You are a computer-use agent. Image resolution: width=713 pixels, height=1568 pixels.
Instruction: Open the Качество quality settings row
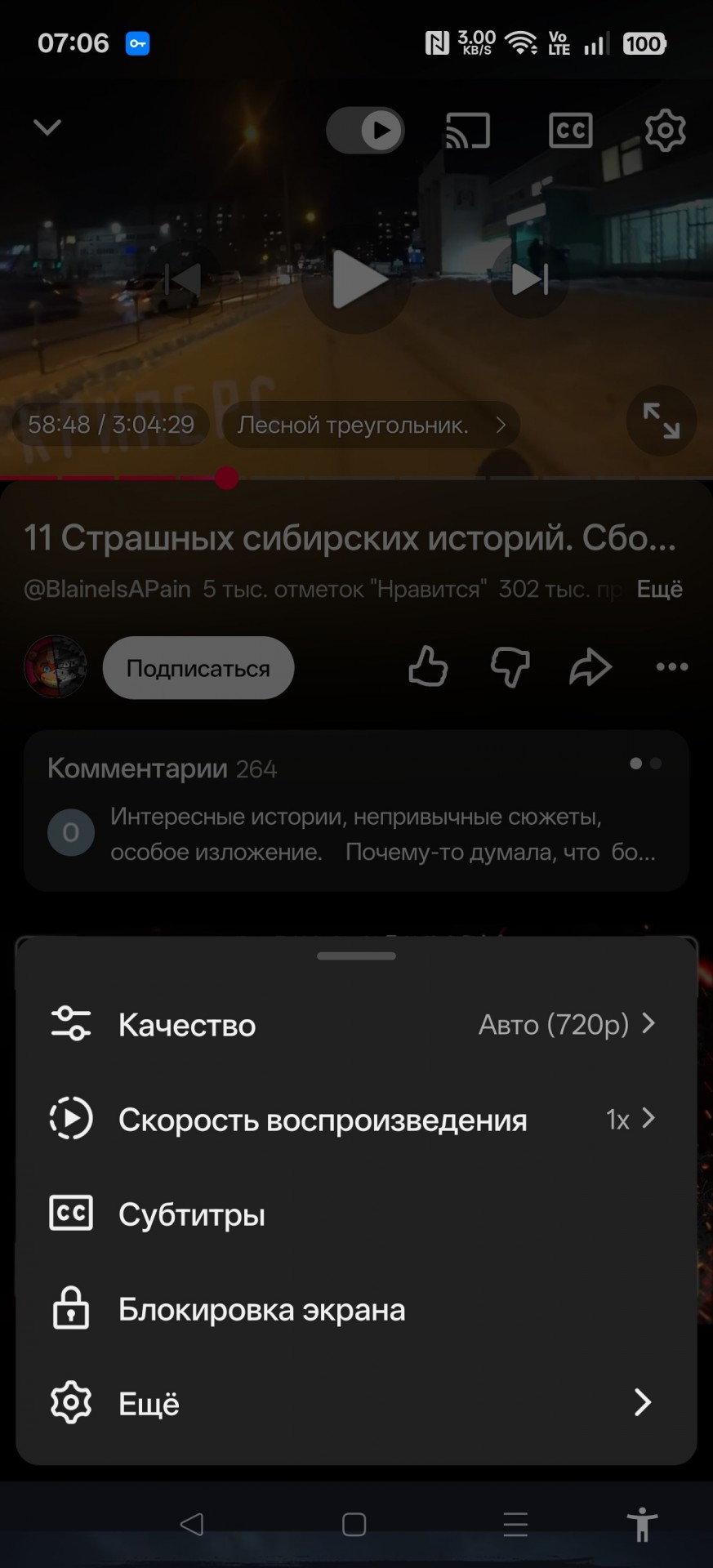pos(356,1024)
